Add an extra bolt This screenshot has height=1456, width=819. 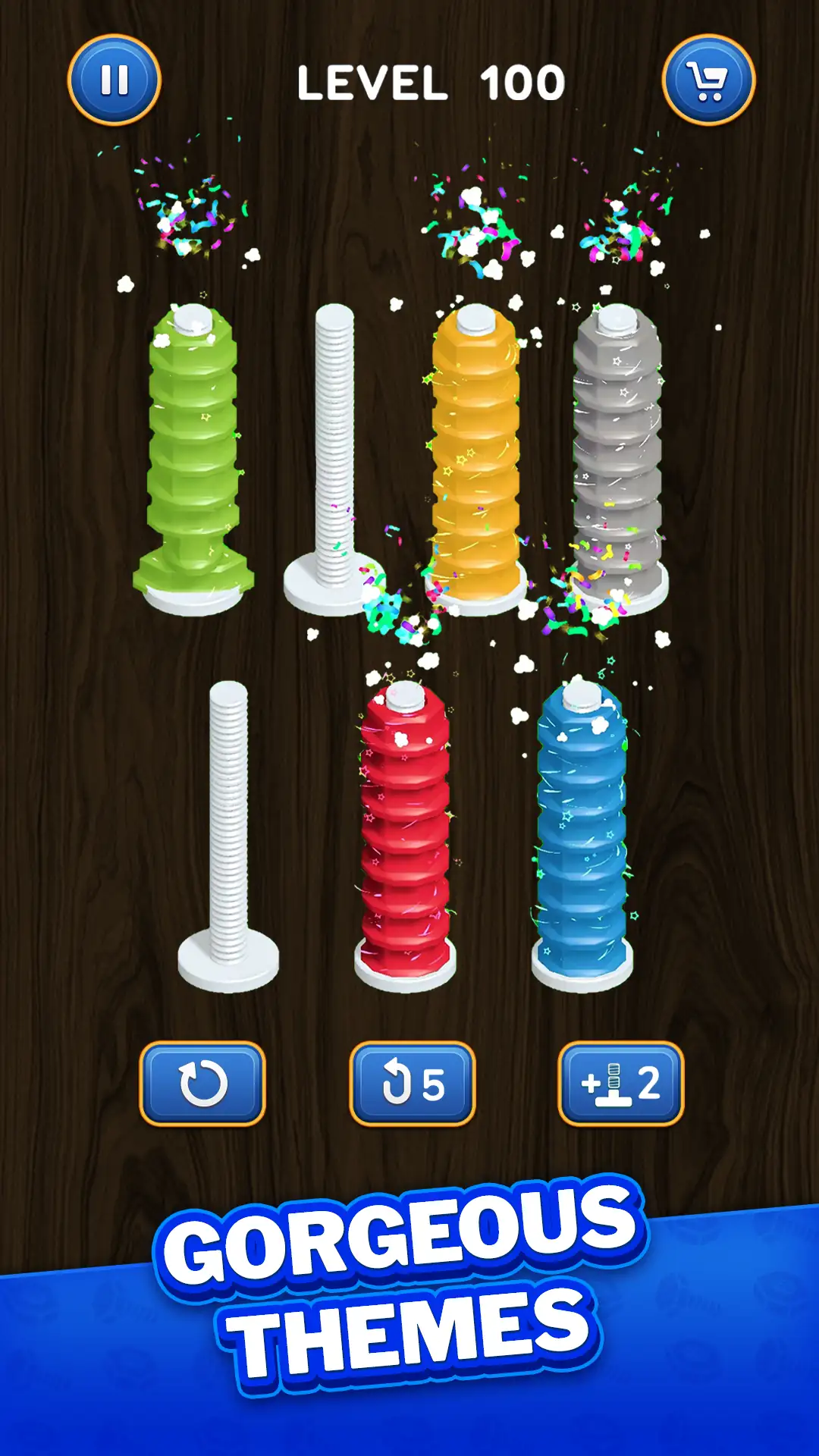coord(621,1083)
